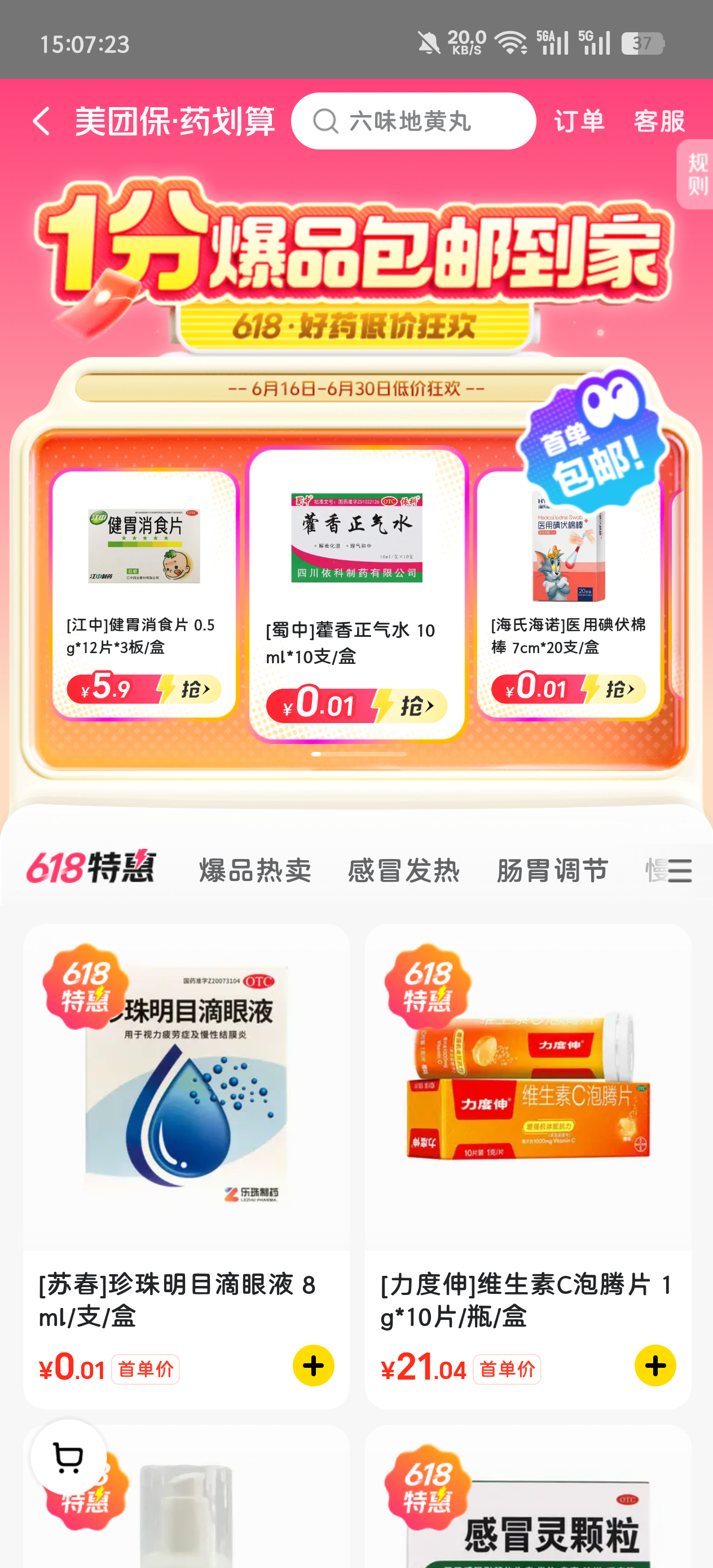Open 订单 orders page
The height and width of the screenshot is (1568, 713).
(x=578, y=121)
